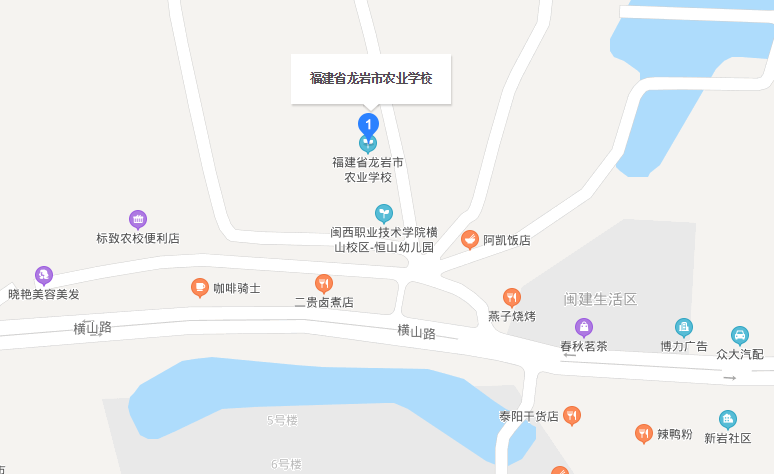Tap the 博力广告 marker
The image size is (774, 474).
click(x=683, y=327)
